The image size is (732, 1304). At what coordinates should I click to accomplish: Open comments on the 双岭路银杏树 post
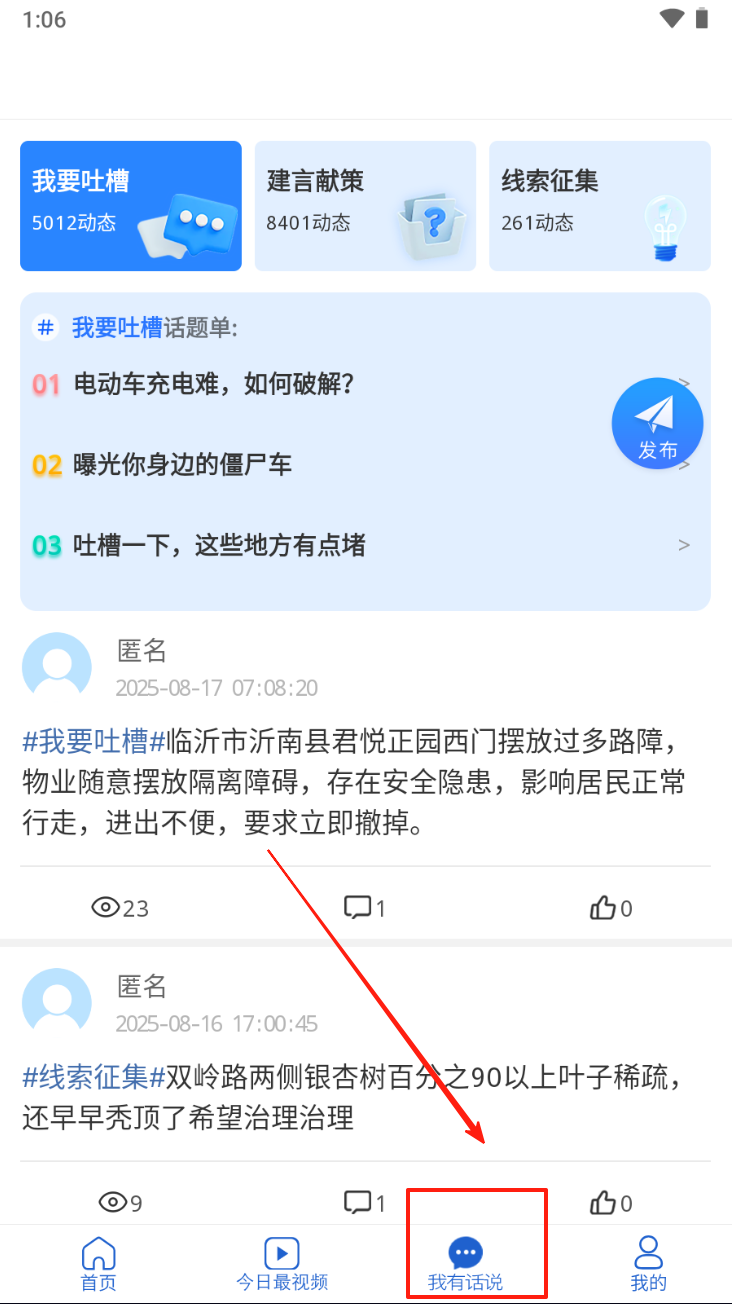tap(365, 1202)
